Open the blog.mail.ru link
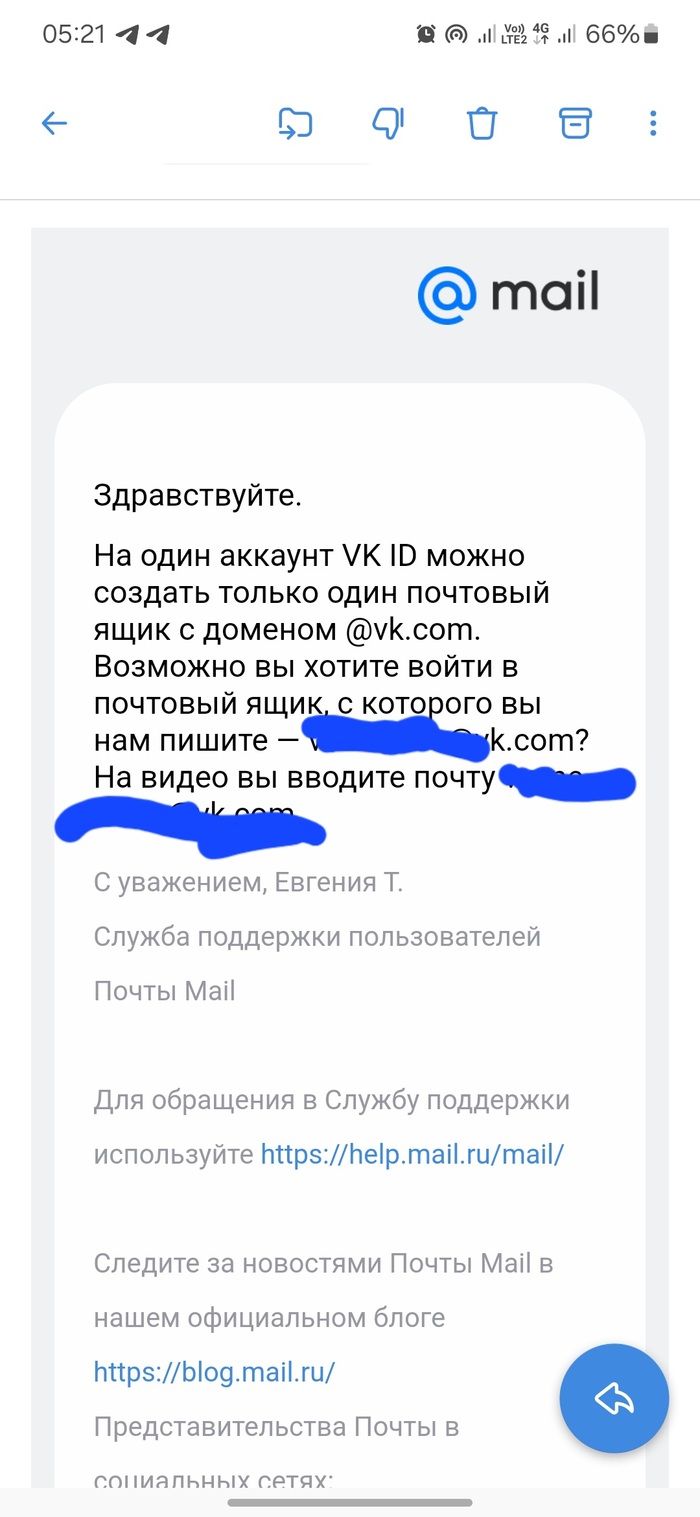Screen dimensions: 700x1517 point(214,1371)
